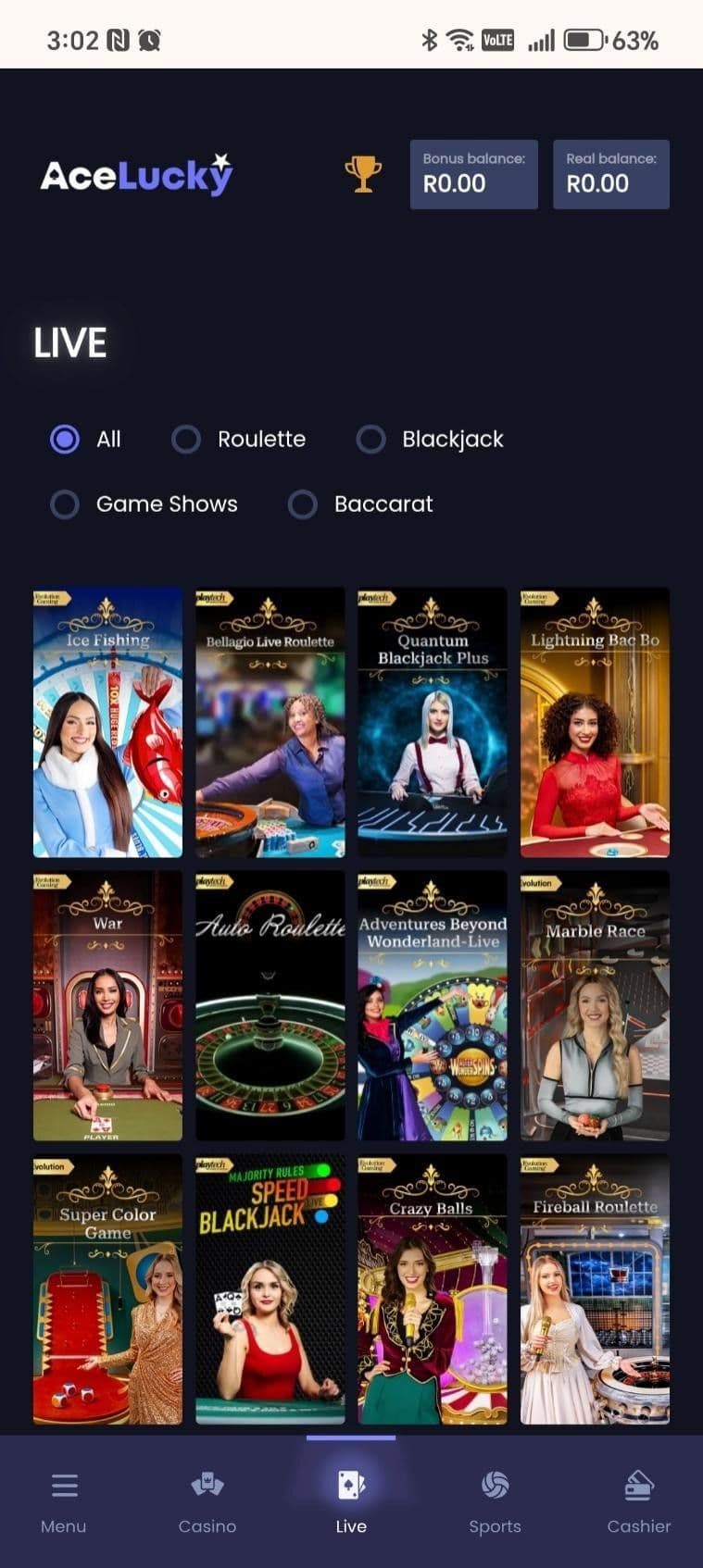Open the Ice Fishing live game
The image size is (703, 1568).
[107, 722]
